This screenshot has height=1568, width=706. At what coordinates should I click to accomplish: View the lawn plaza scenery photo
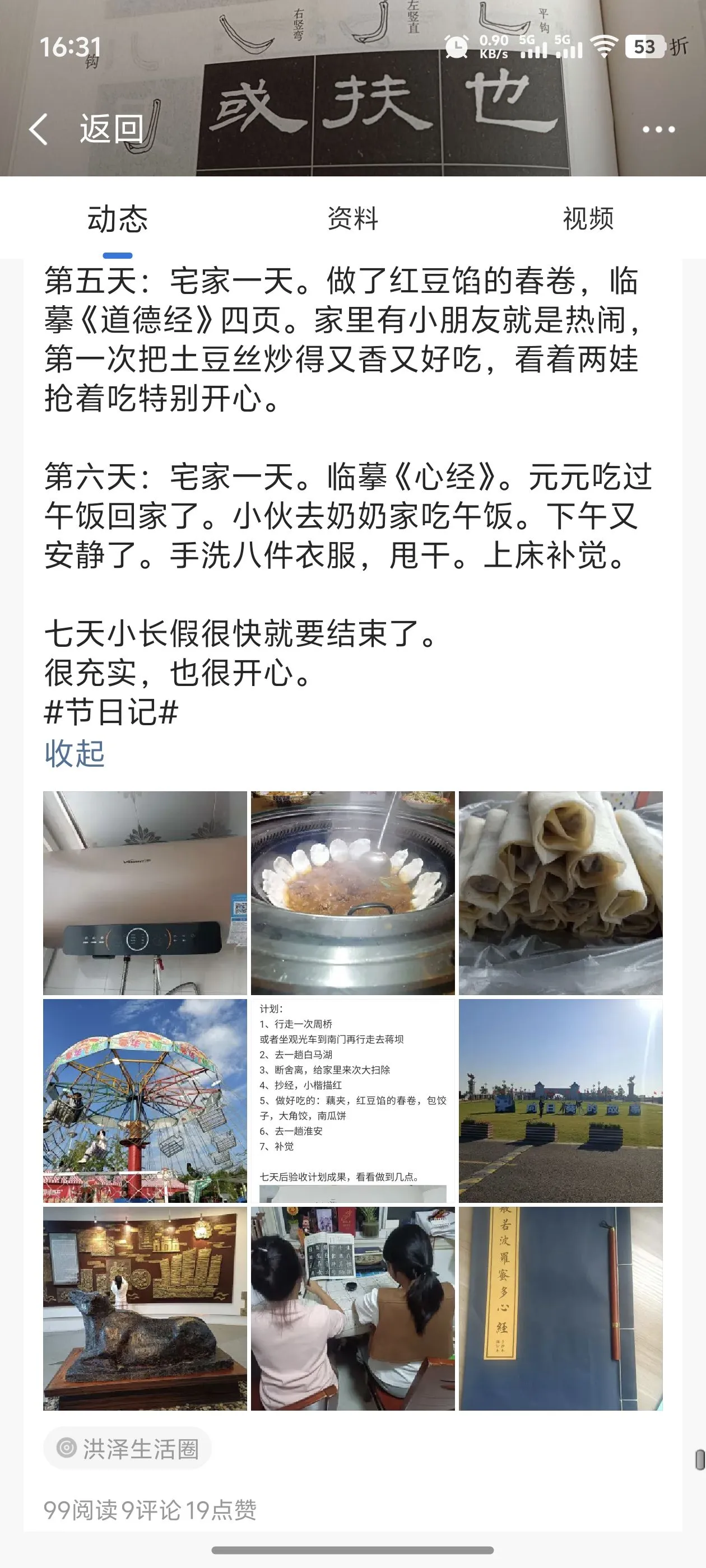click(560, 1100)
